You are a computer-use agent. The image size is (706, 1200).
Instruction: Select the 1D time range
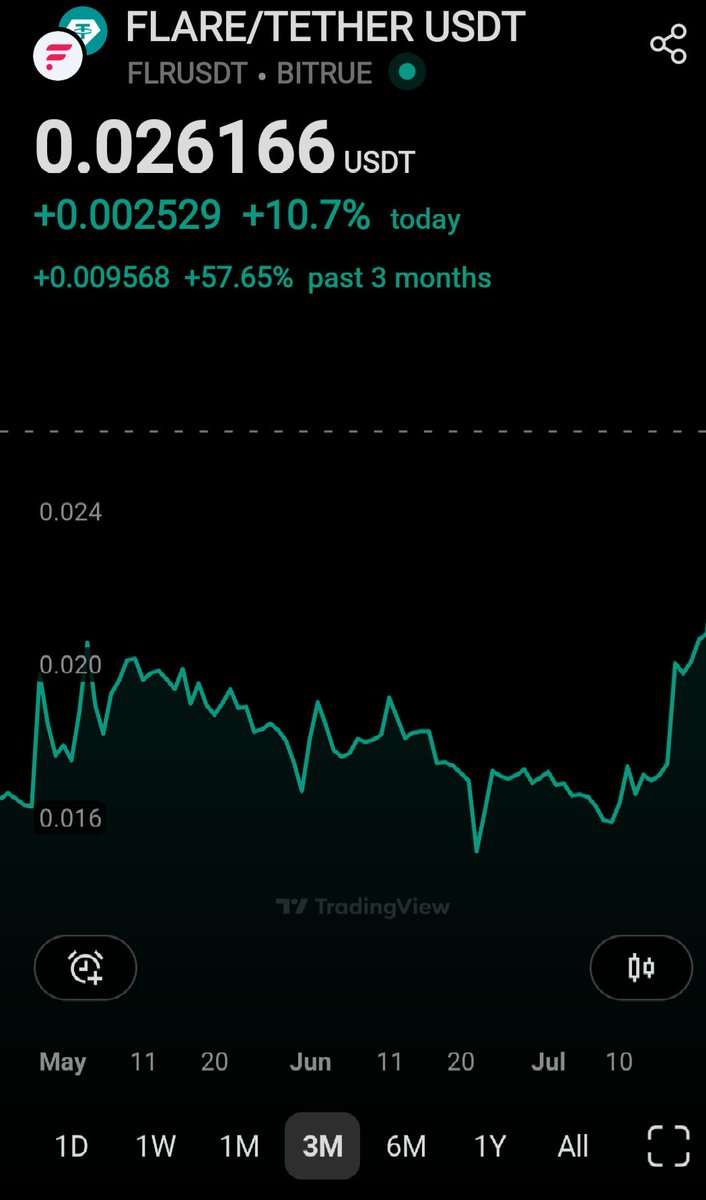tap(71, 1145)
